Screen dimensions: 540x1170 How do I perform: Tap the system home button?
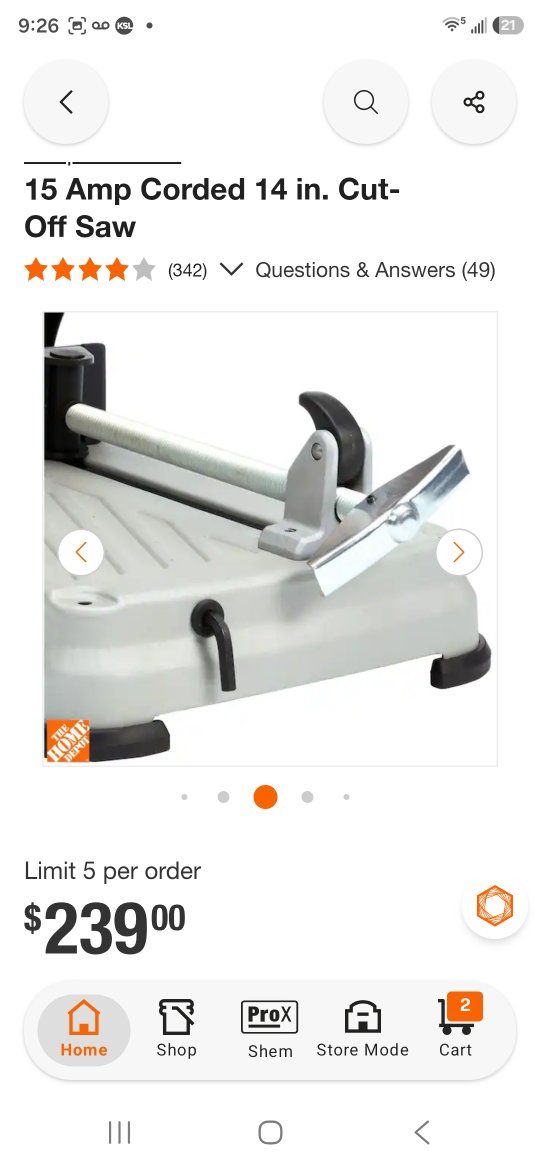[x=270, y=1133]
